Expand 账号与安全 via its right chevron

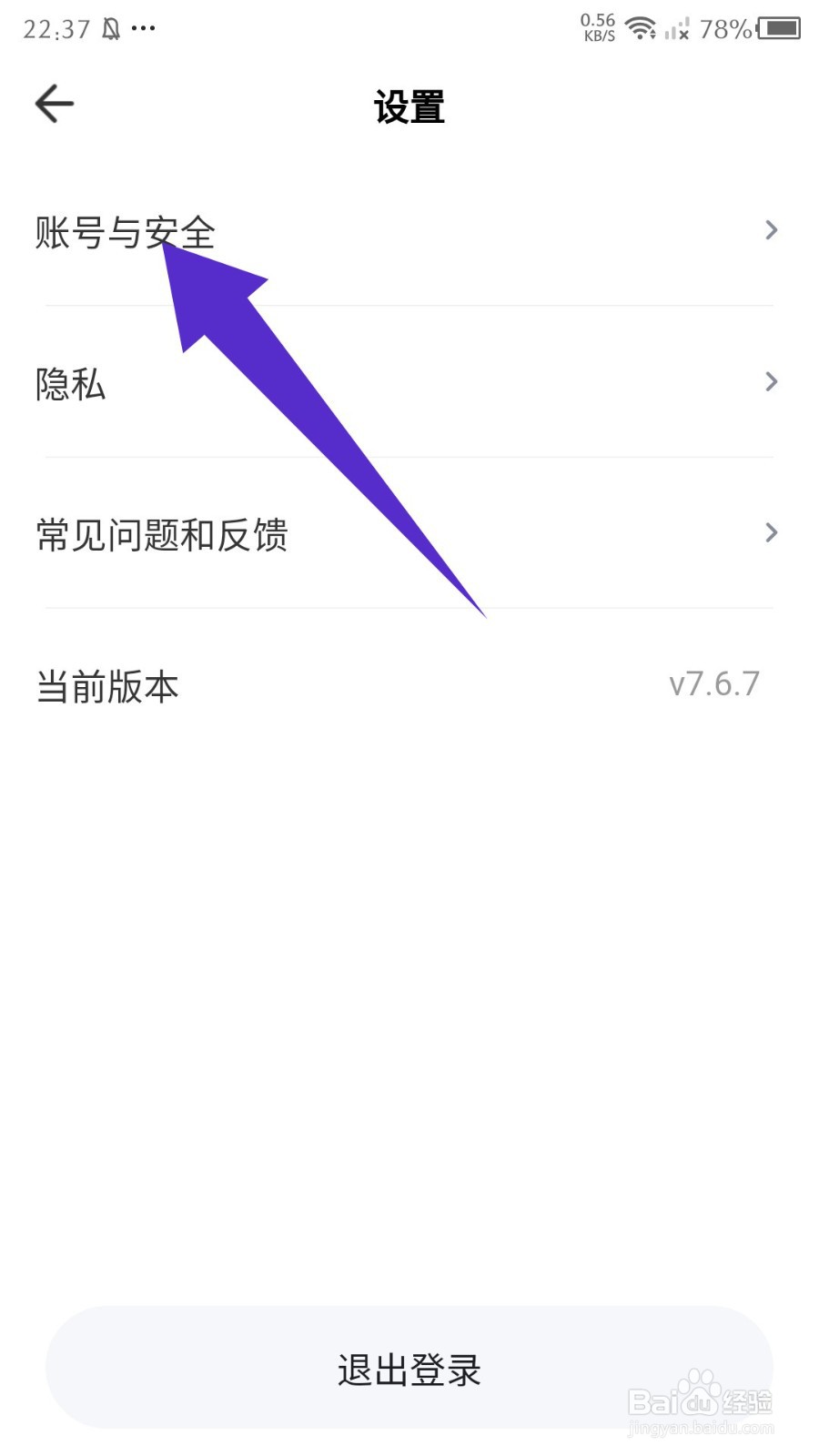click(x=772, y=230)
